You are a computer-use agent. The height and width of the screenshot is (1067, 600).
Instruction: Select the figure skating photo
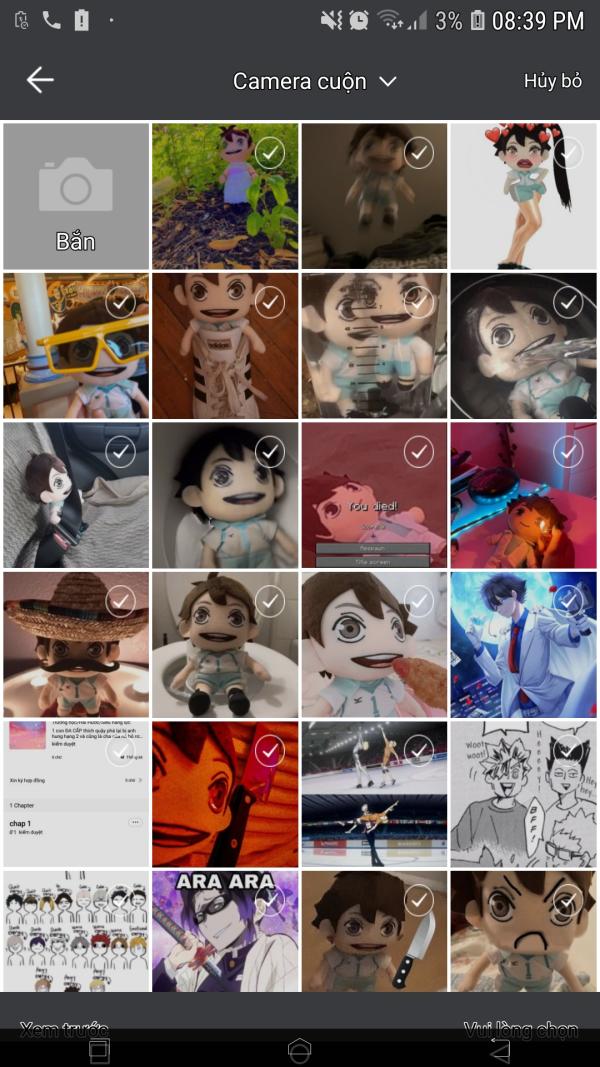point(375,794)
